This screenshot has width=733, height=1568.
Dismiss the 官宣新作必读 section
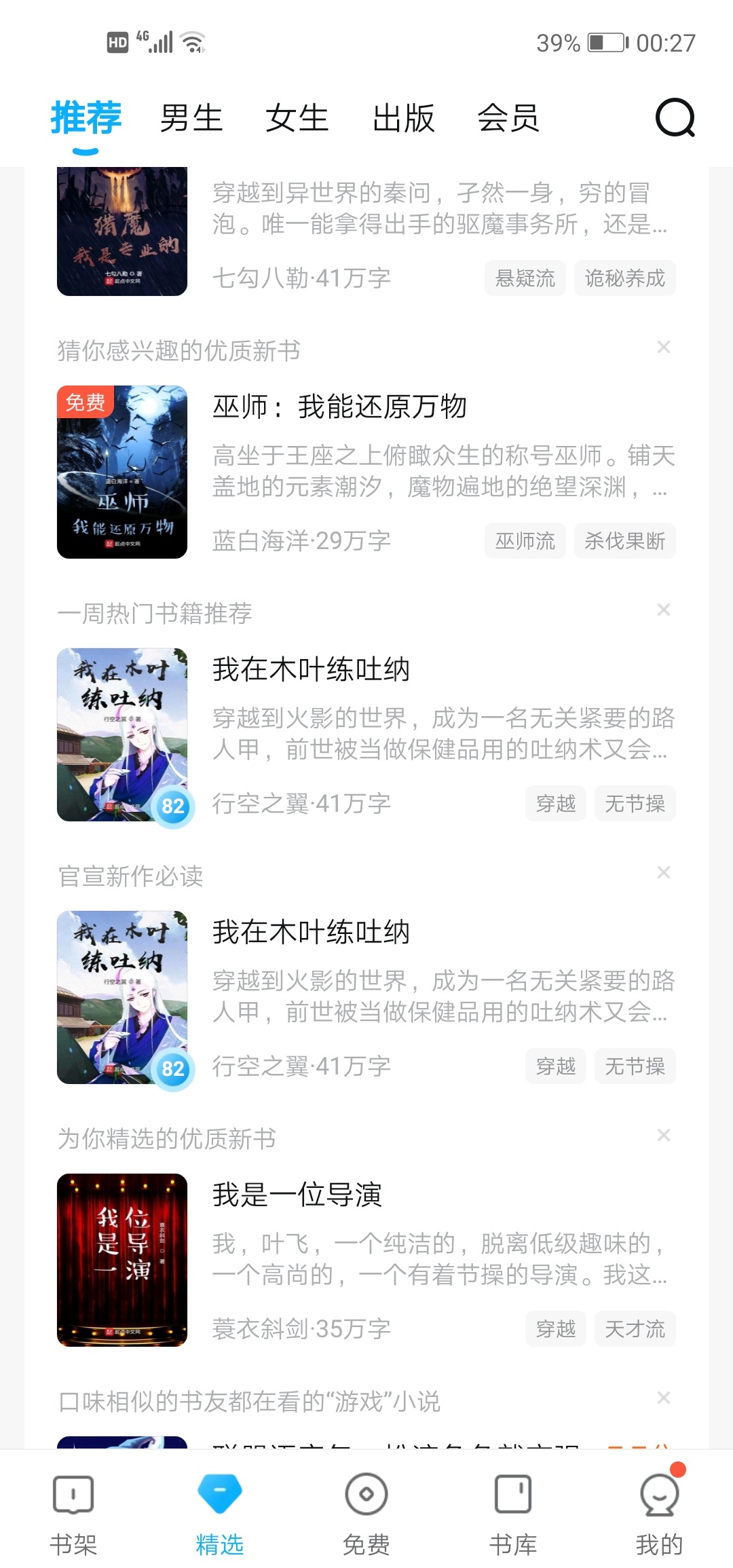coord(664,873)
